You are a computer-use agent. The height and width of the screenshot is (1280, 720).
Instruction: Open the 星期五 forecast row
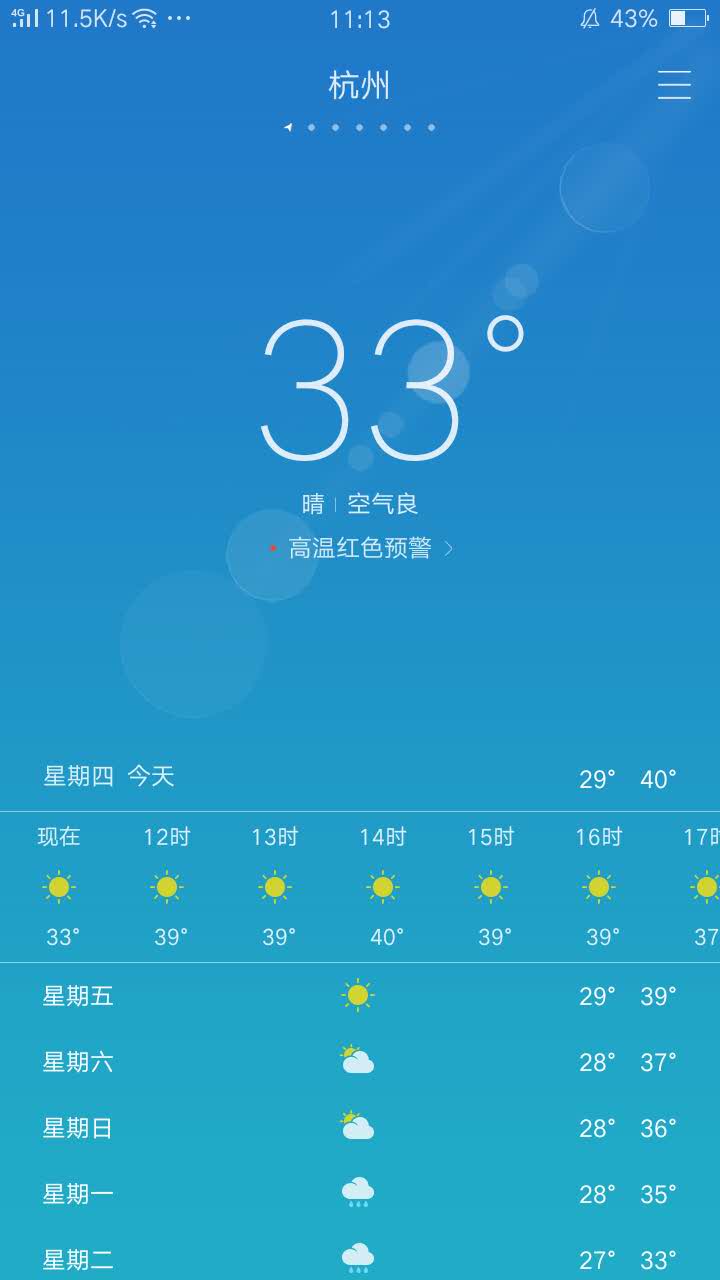tap(360, 996)
